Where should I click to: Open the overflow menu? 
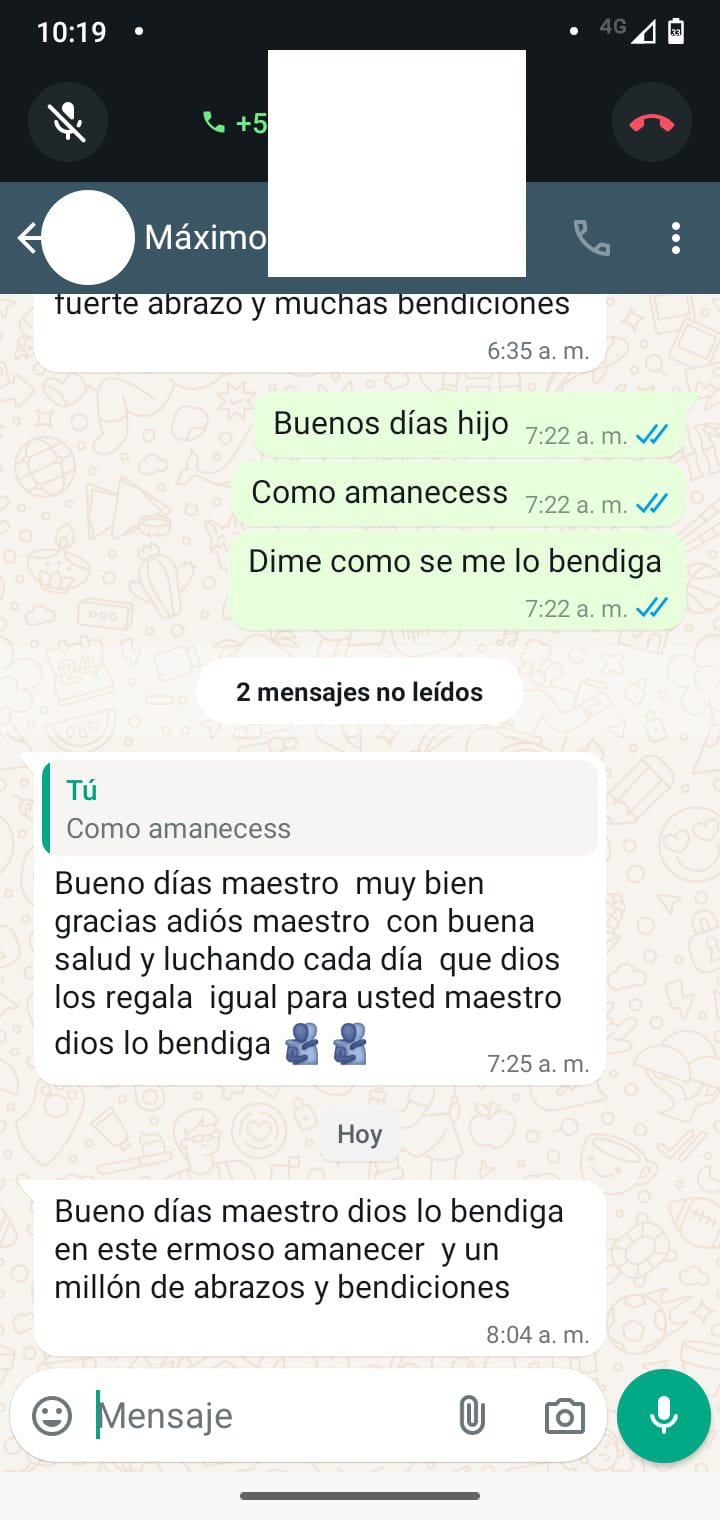pyautogui.click(x=676, y=238)
